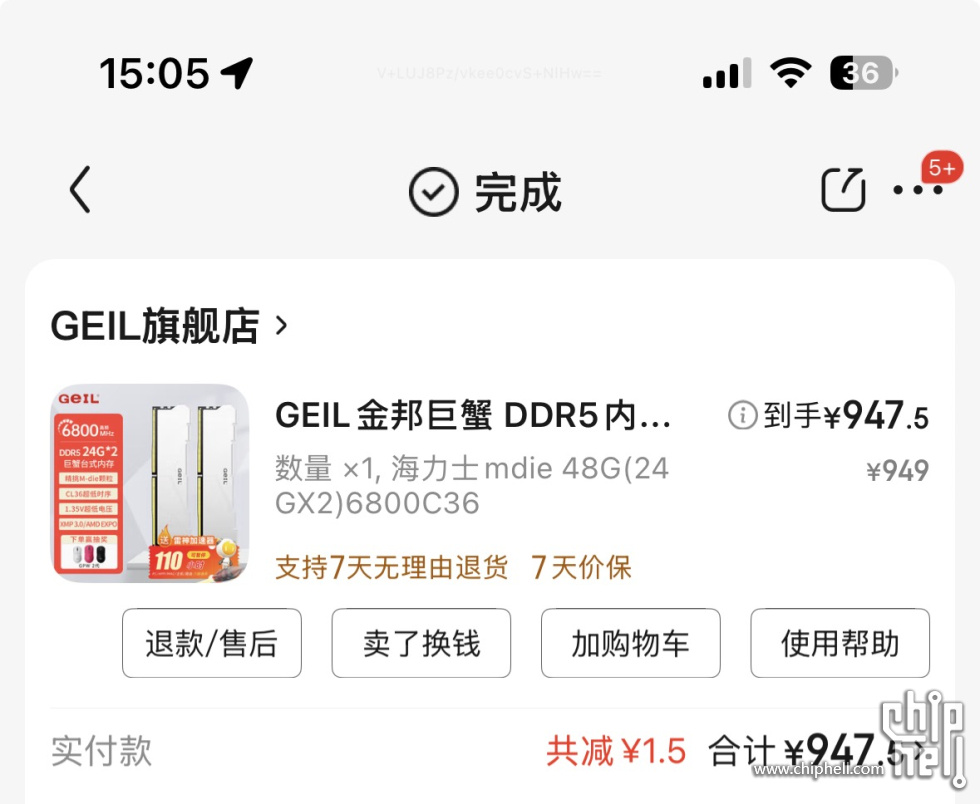Open the GEIL DDR5 memory product thumbnail

[x=150, y=483]
